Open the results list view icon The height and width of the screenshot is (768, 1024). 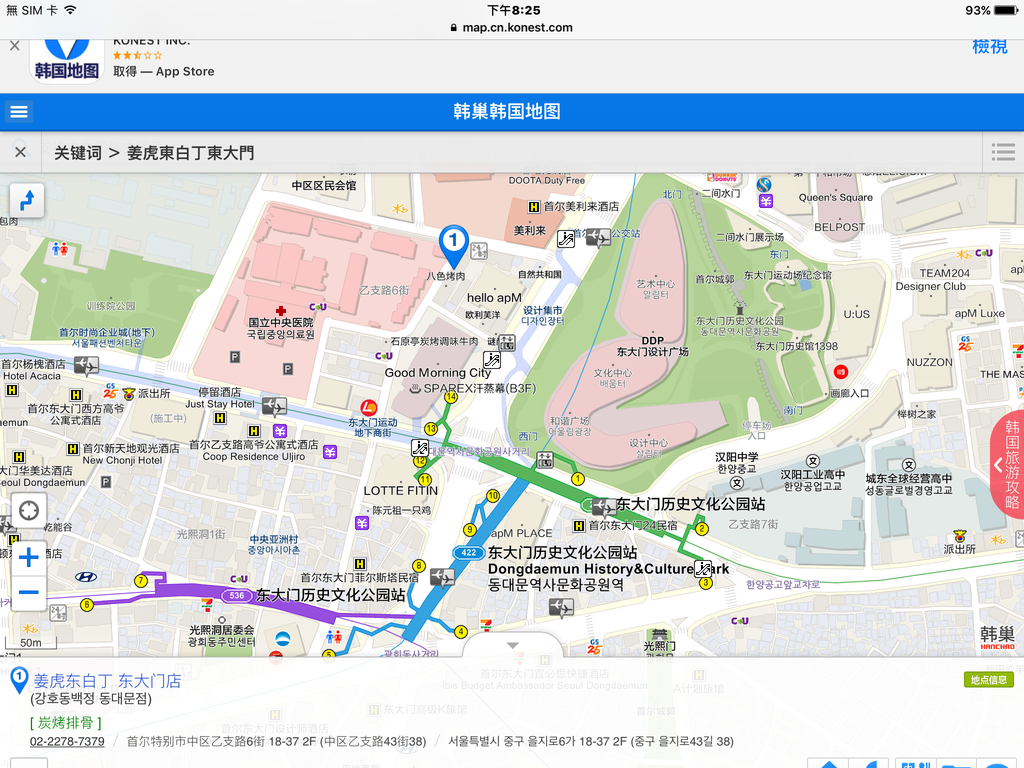[x=1003, y=152]
